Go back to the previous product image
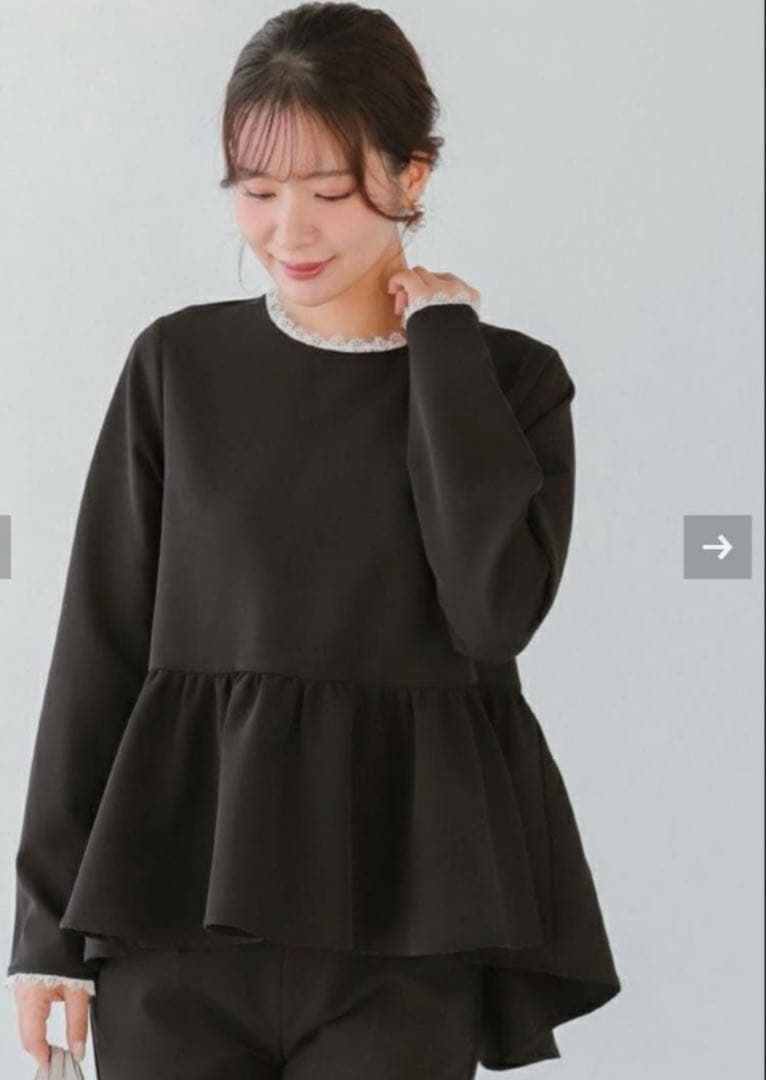 tap(5, 547)
